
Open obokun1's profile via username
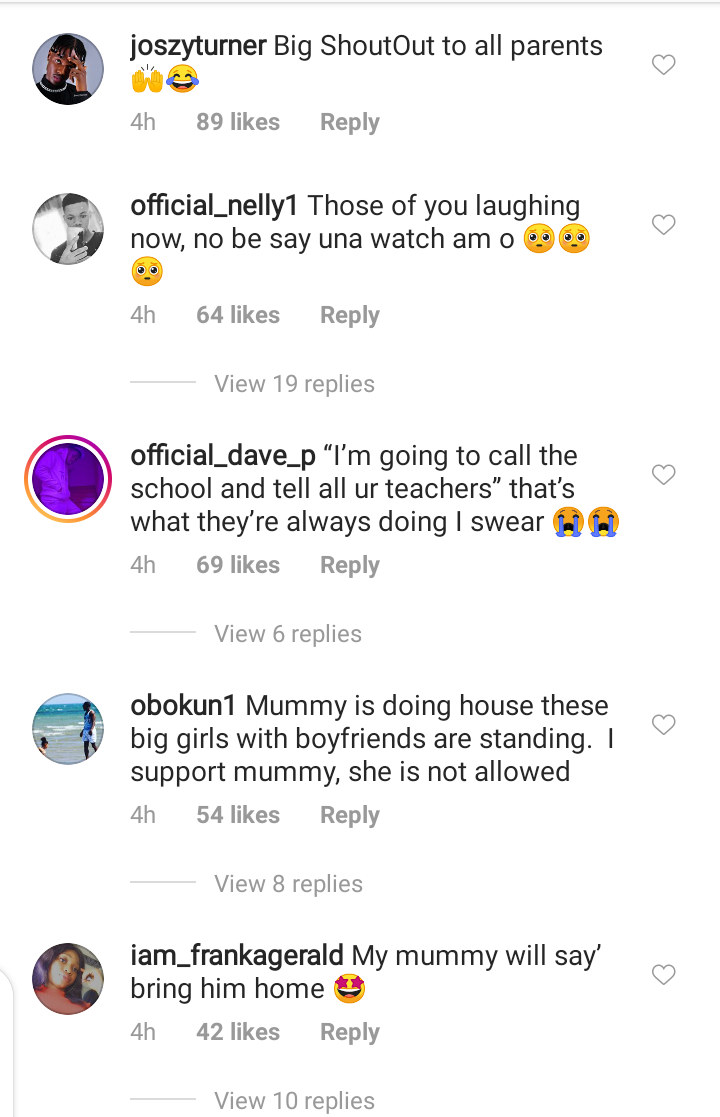click(x=183, y=705)
